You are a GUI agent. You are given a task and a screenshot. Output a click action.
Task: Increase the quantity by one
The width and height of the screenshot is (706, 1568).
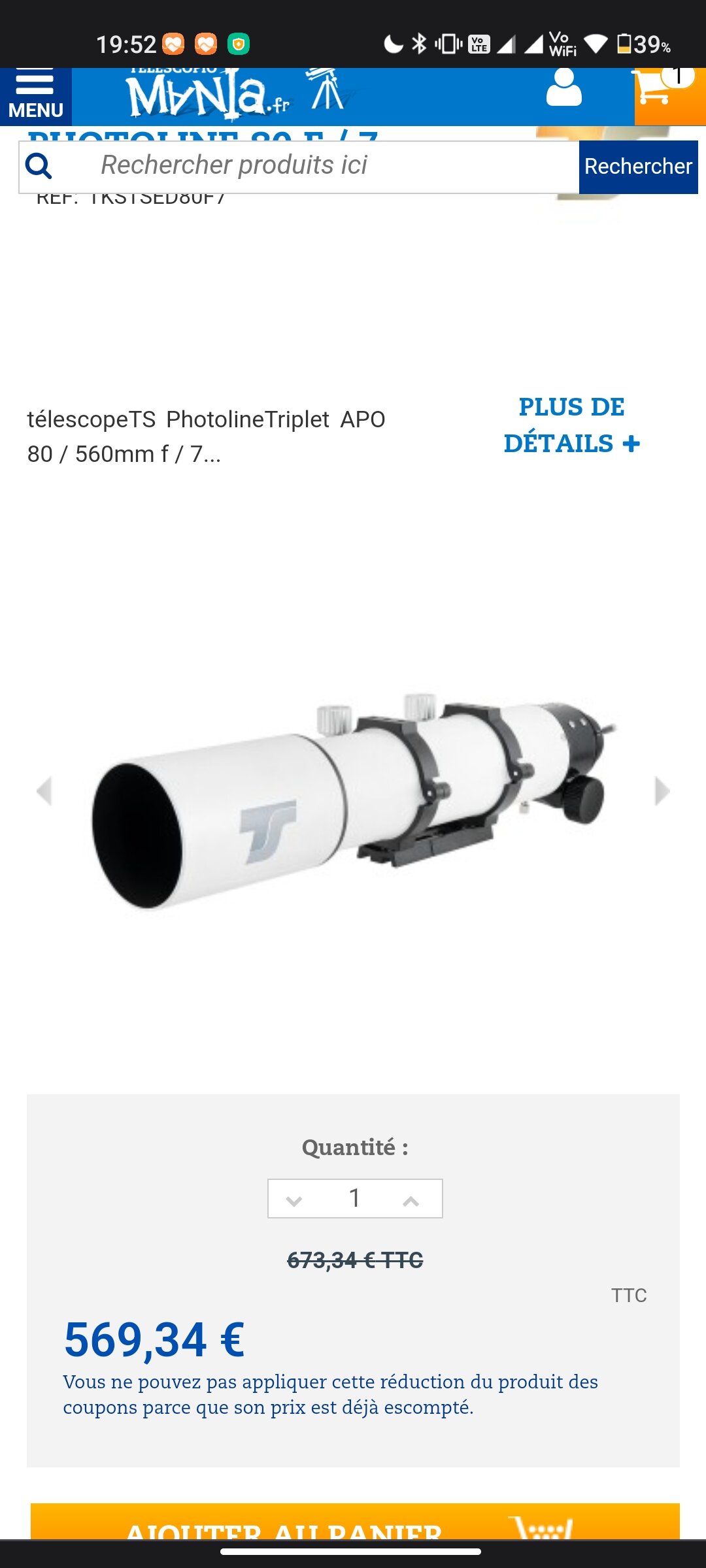click(x=411, y=1200)
